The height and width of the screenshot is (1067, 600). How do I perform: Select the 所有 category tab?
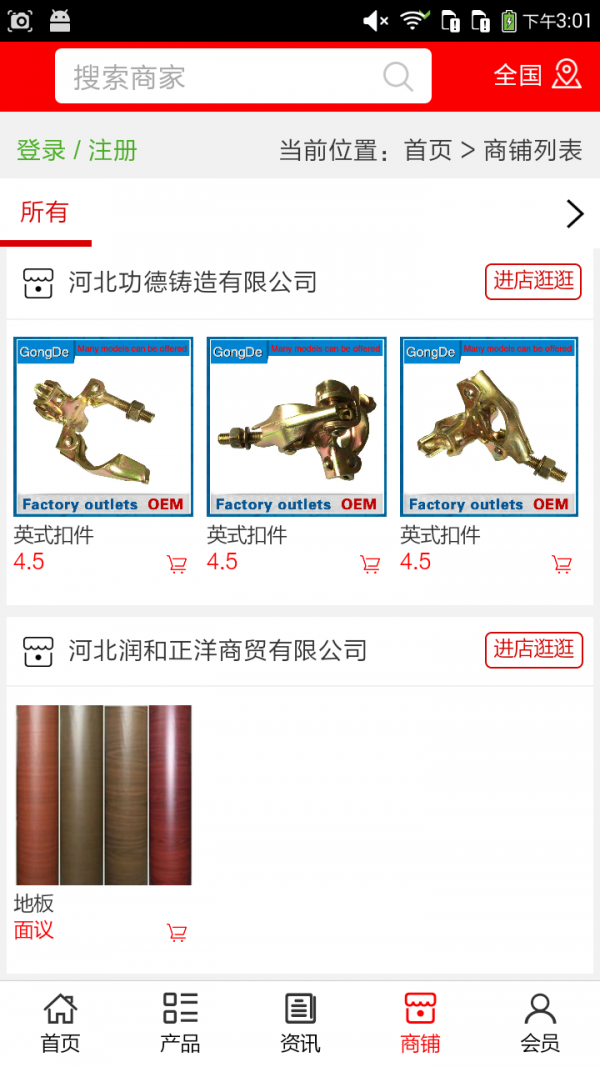coord(45,212)
